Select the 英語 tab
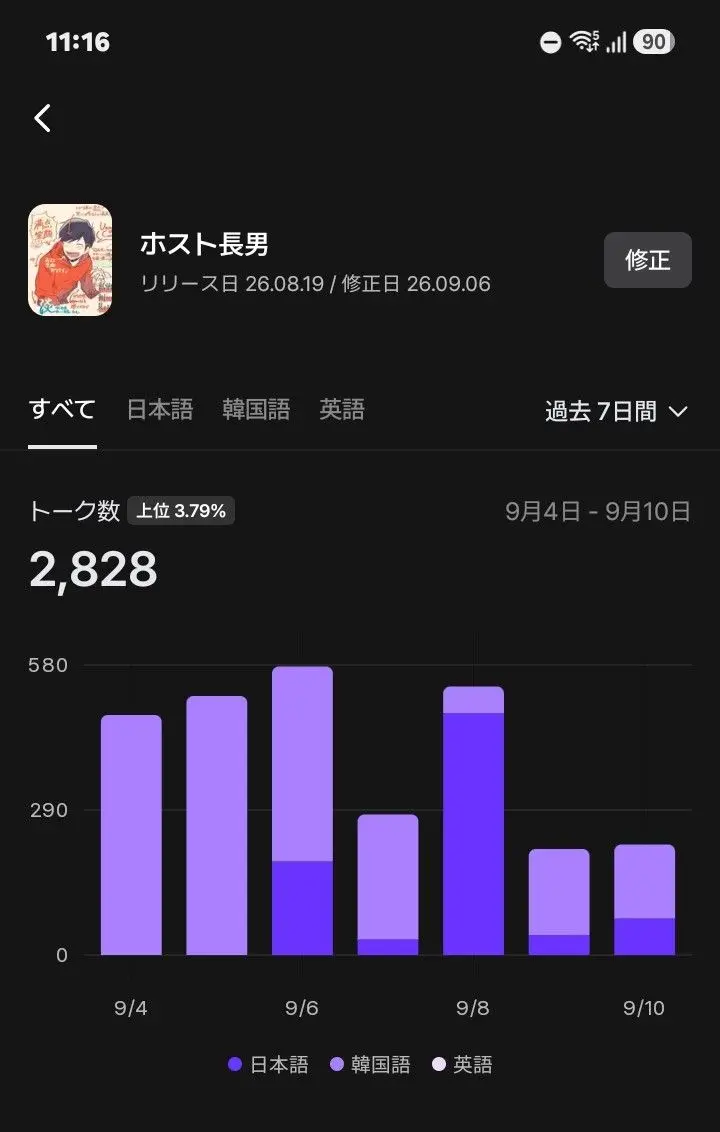Screen dimensions: 720x1132 click(x=342, y=410)
